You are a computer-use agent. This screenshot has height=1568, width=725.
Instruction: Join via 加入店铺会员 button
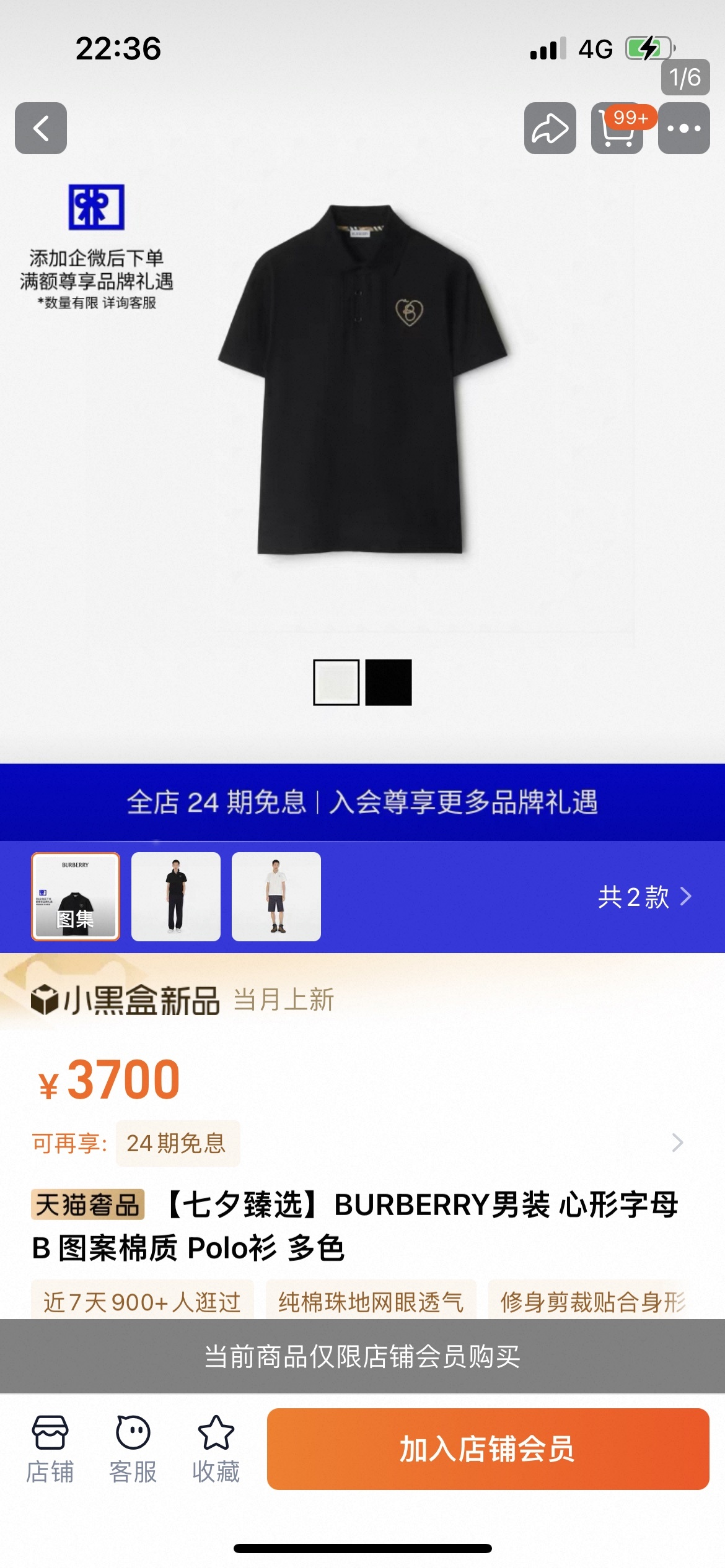click(x=488, y=1448)
